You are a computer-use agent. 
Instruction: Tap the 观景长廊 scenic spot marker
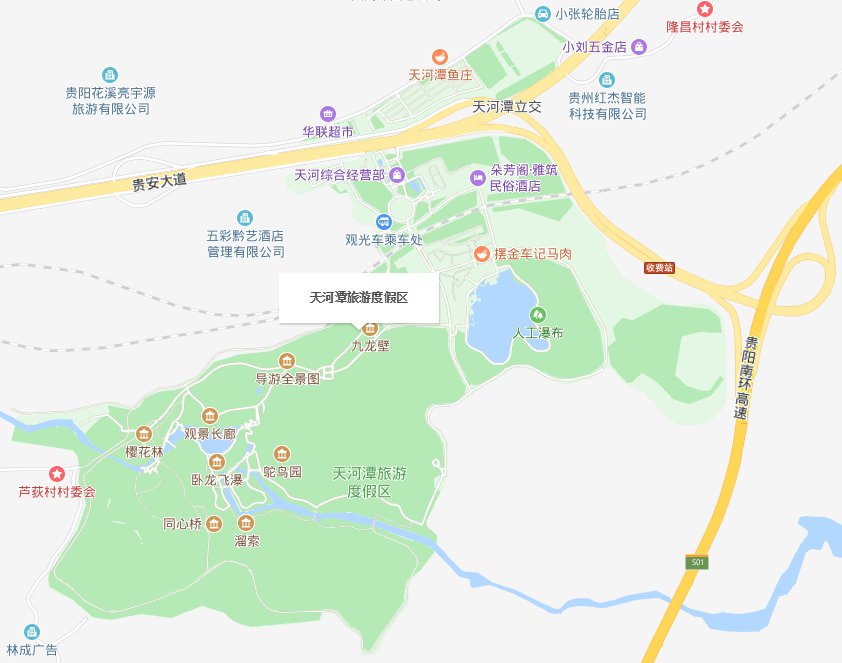(210, 416)
